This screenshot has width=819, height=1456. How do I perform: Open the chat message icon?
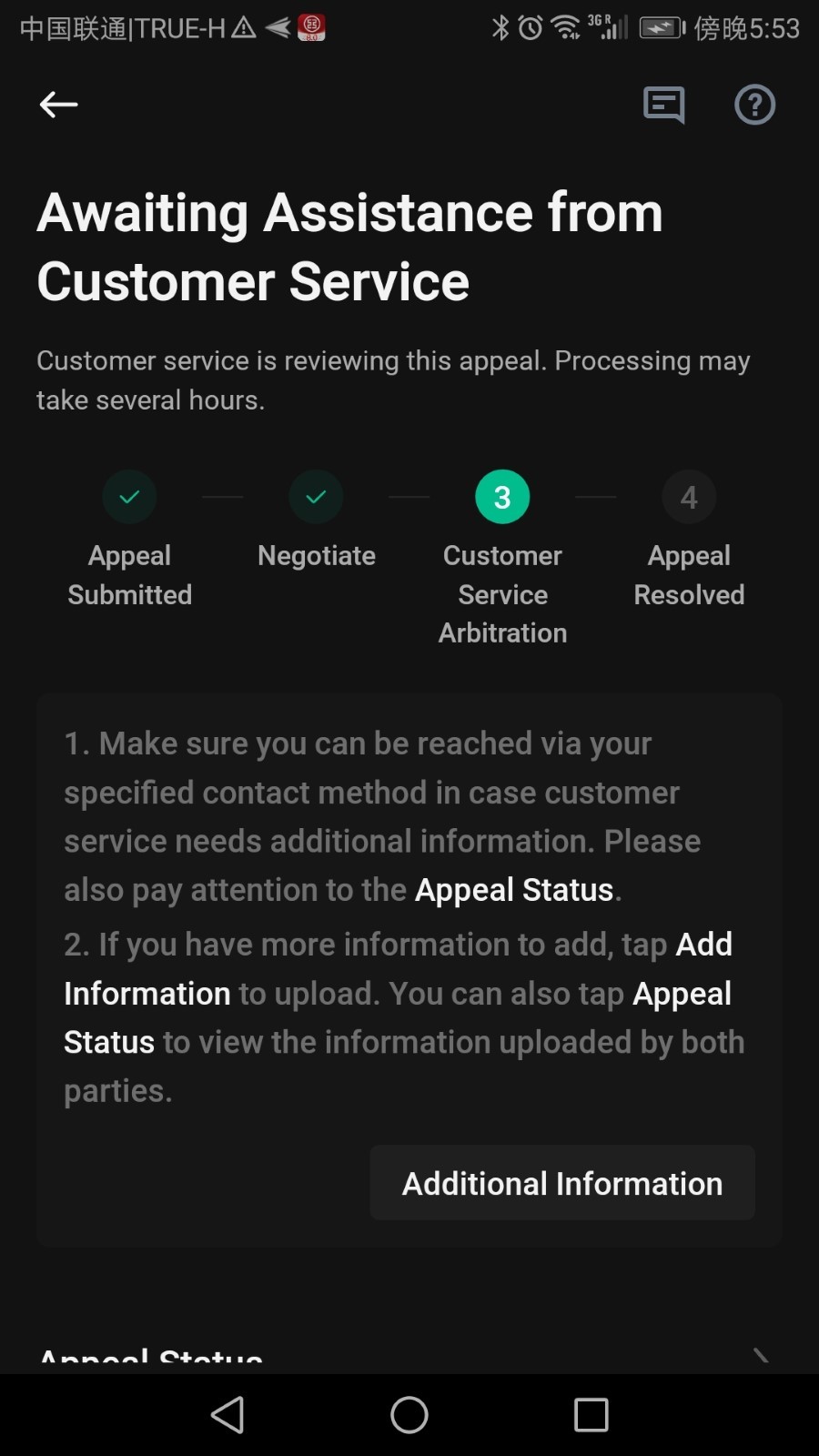click(x=663, y=105)
